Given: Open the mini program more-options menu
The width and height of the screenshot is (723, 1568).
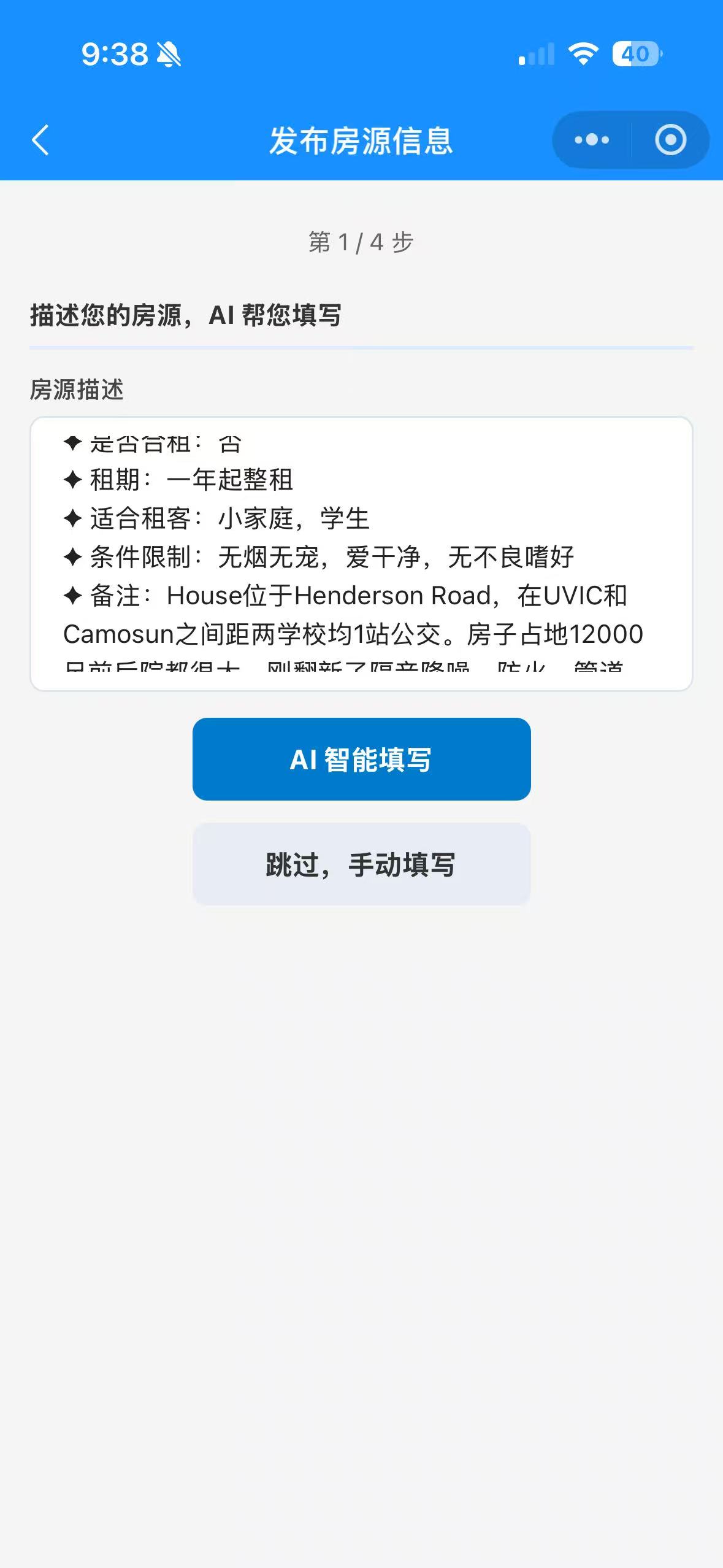Looking at the screenshot, I should (592, 140).
